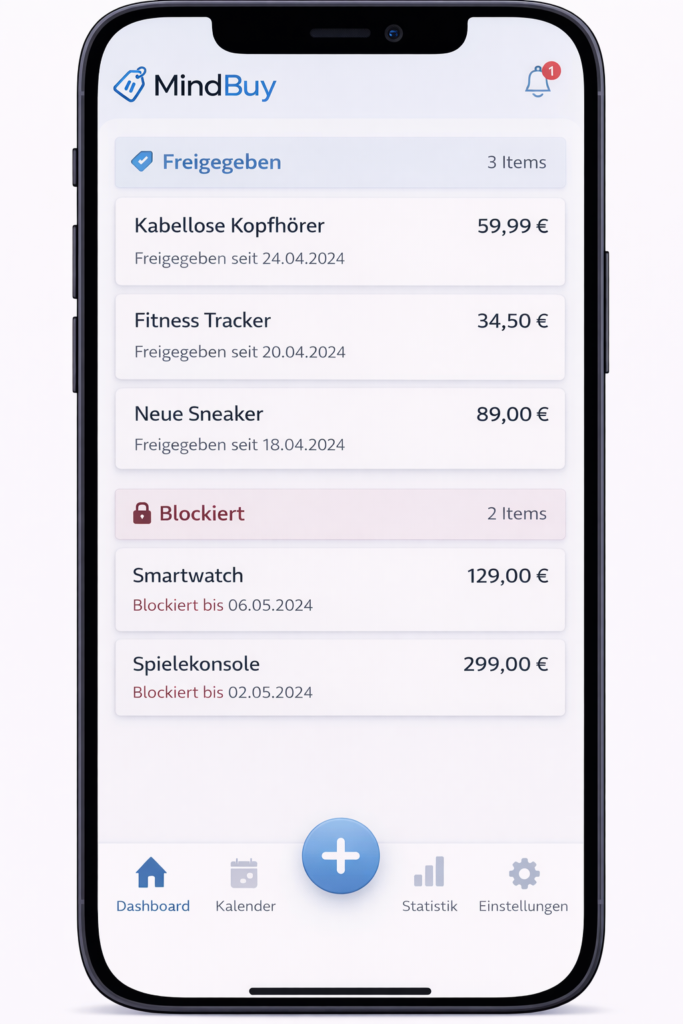Open the Einstellungen tab
The height and width of the screenshot is (1024, 683).
(x=523, y=884)
